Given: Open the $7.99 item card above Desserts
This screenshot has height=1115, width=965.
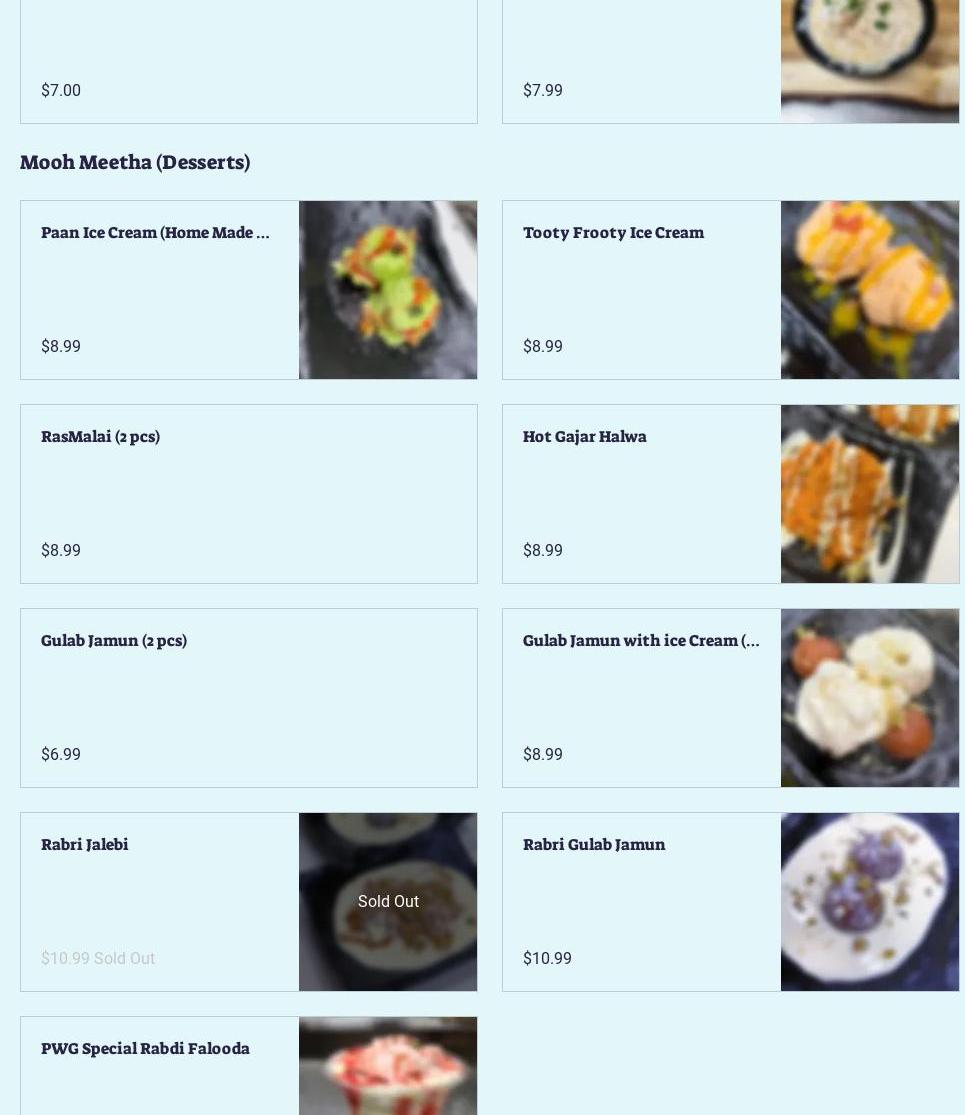Looking at the screenshot, I should (730, 60).
